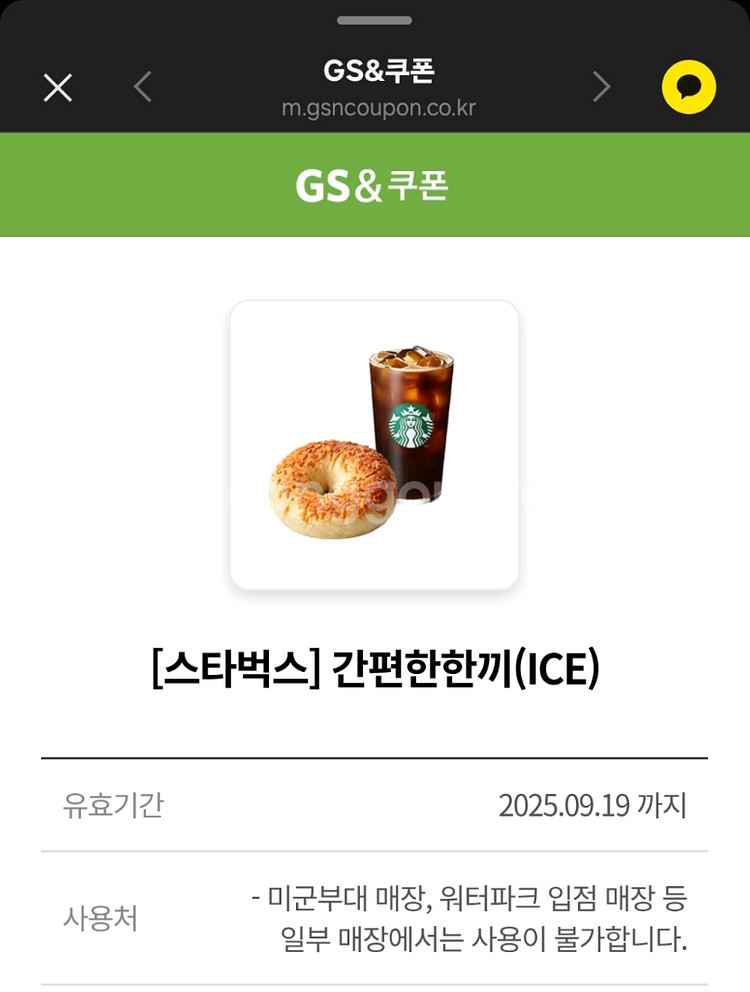Click the forward chevron in the browser bar
Screen dimensions: 750x992
(602, 87)
